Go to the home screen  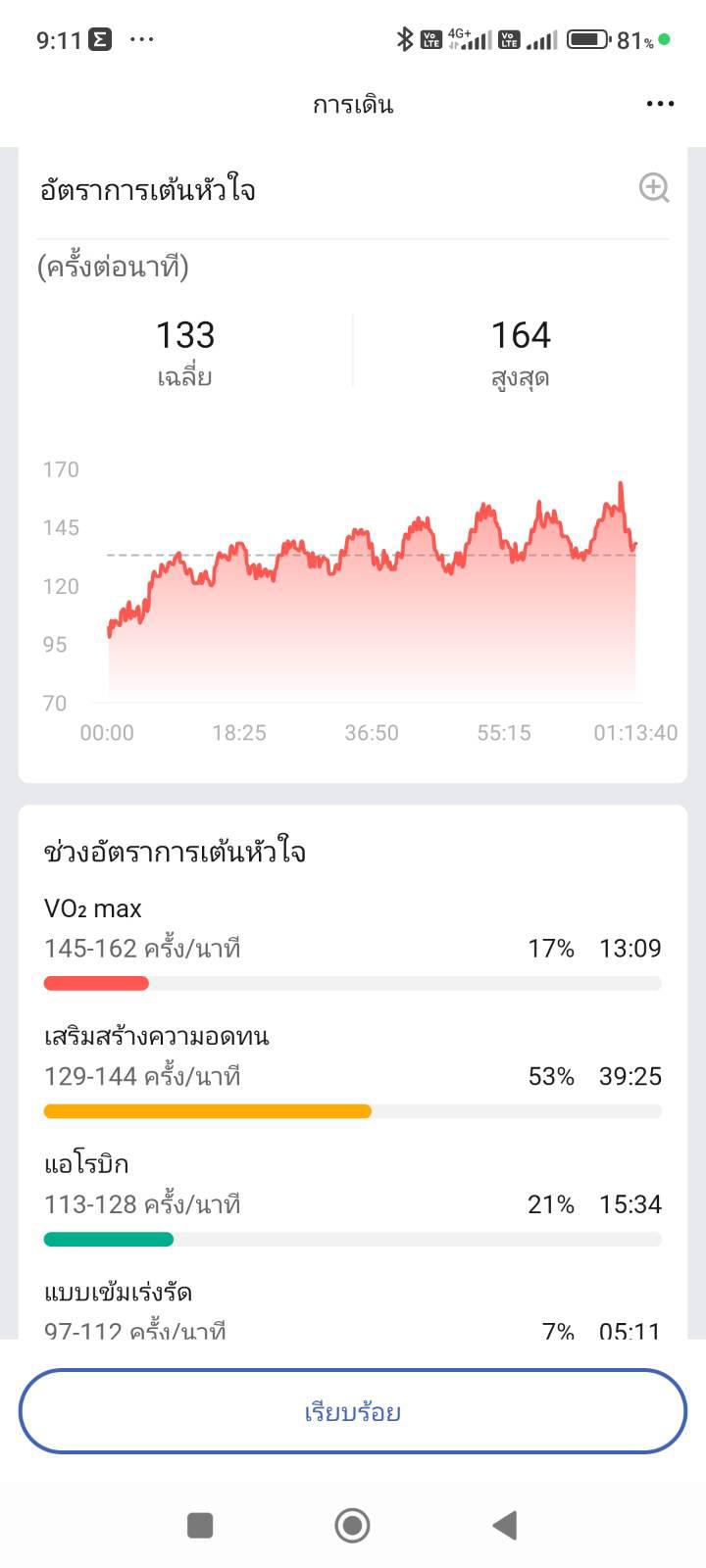click(352, 1525)
